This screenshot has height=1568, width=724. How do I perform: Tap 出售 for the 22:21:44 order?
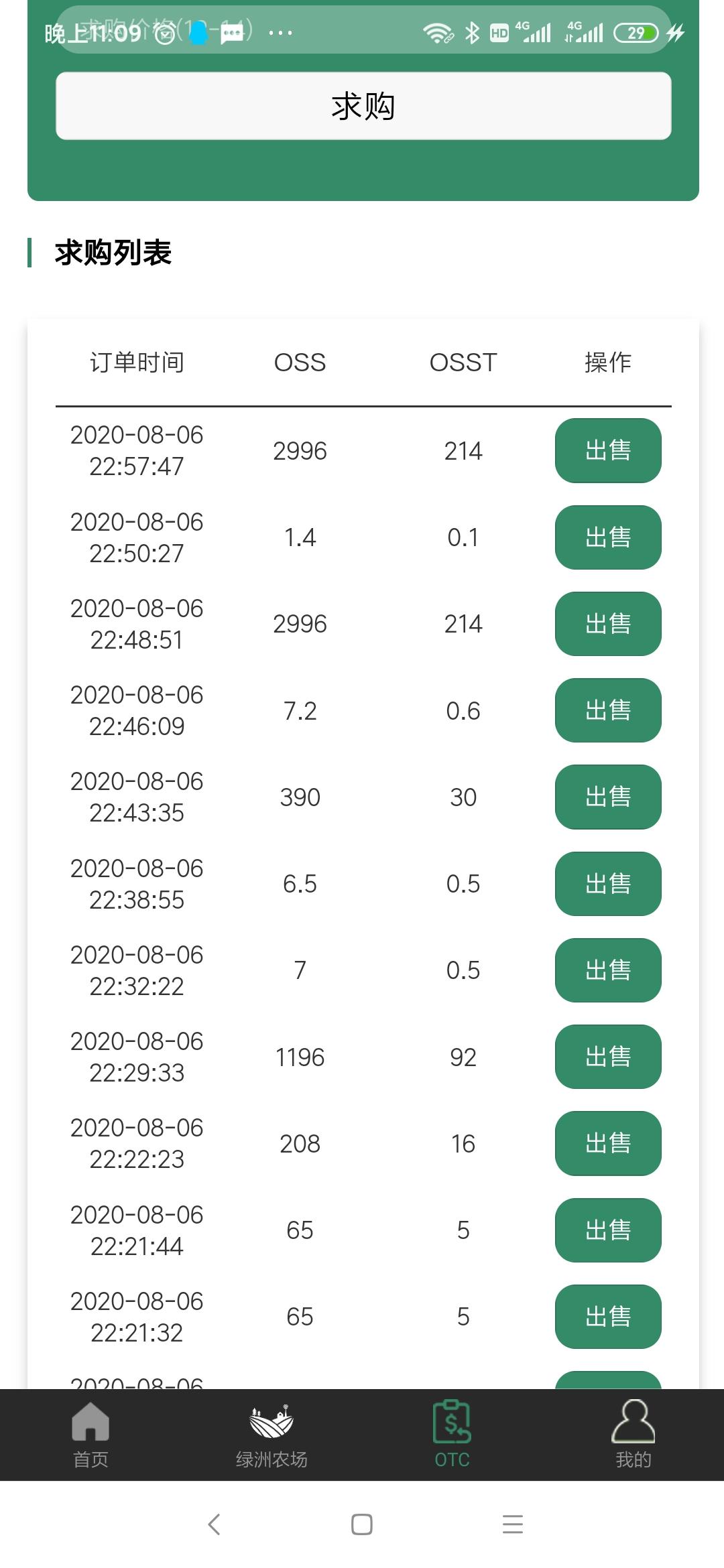click(607, 1230)
